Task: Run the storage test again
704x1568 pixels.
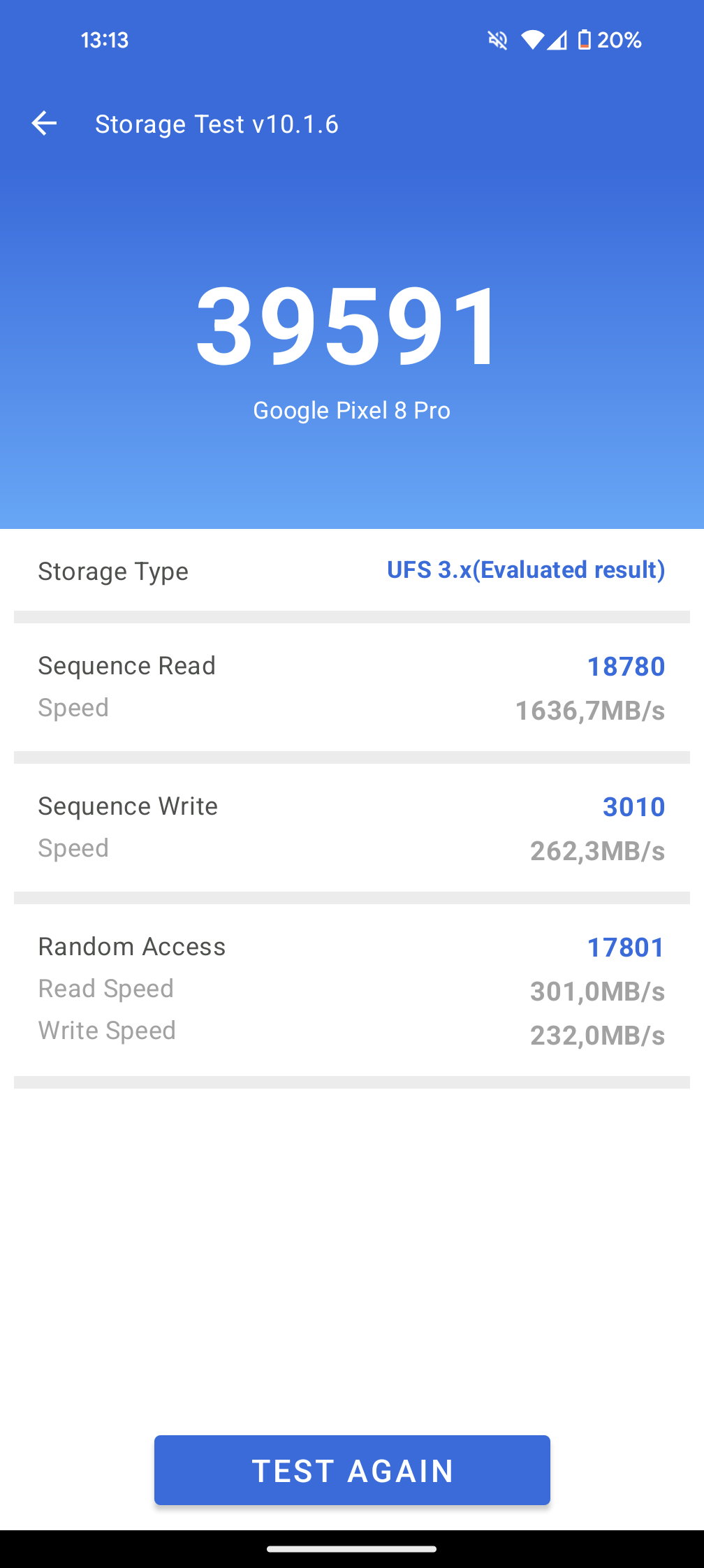Action: coord(352,1470)
